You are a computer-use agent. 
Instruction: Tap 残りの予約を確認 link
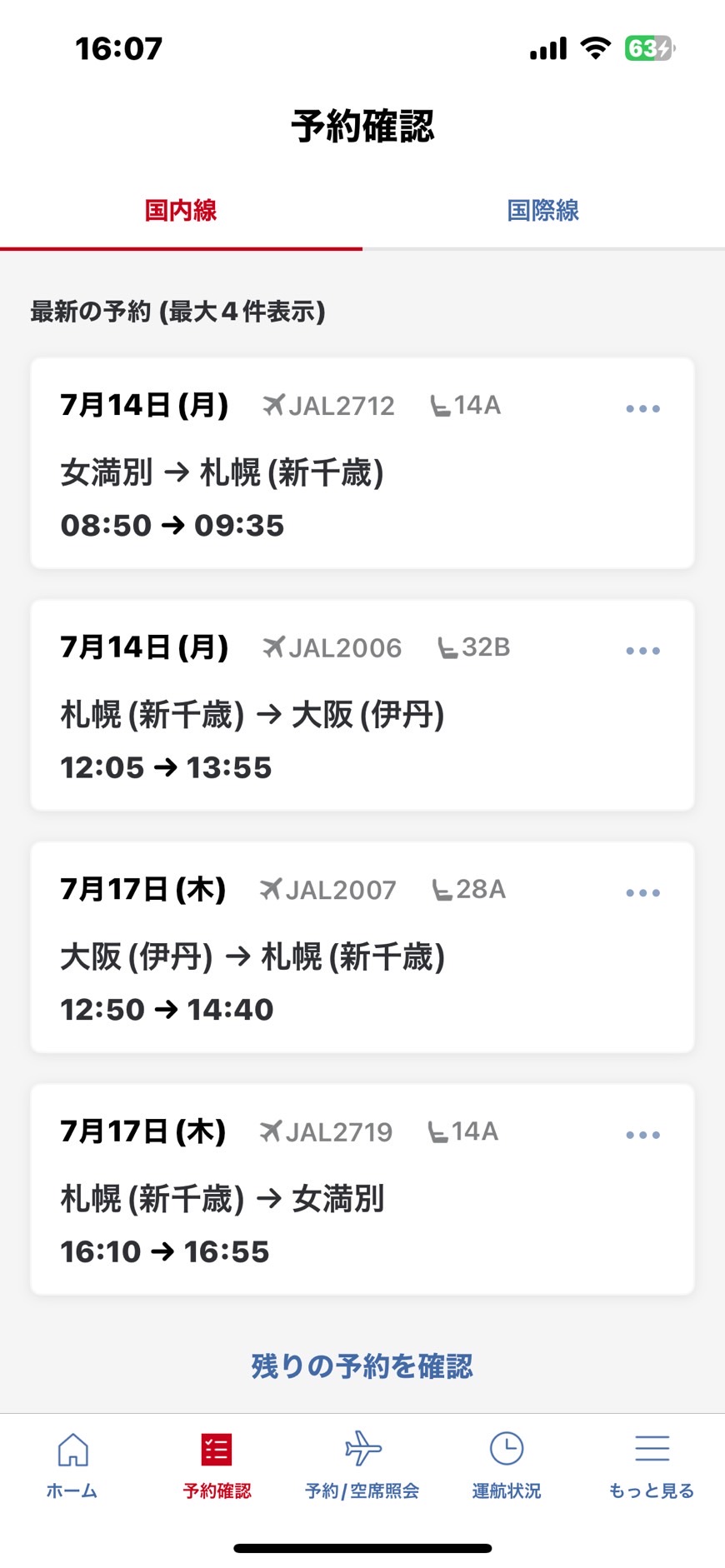(362, 1366)
